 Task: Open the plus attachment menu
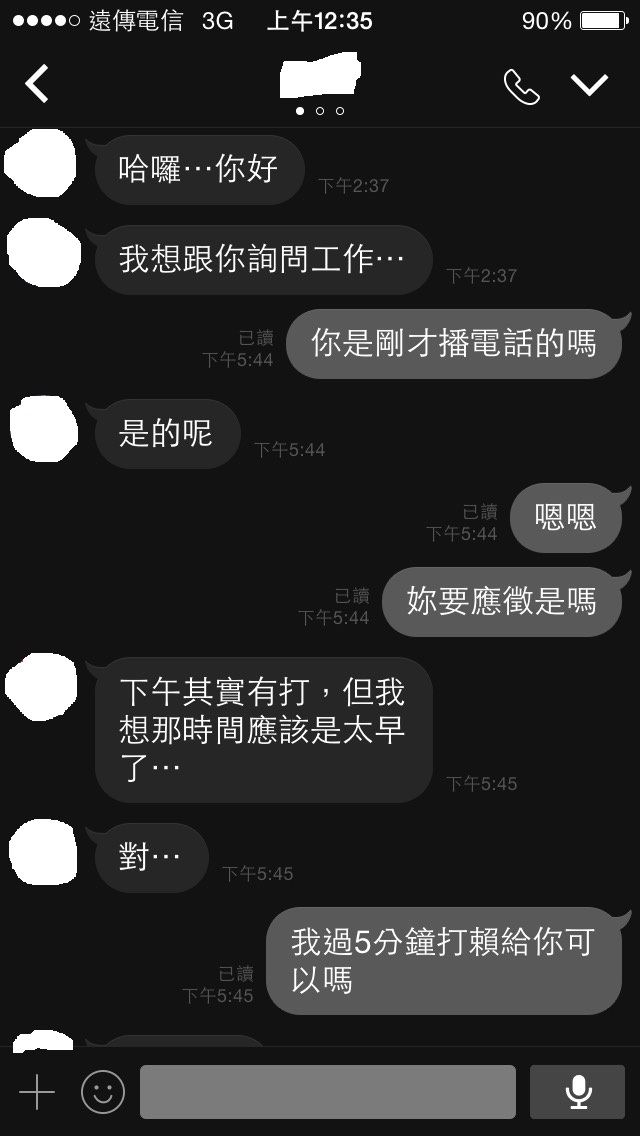[x=37, y=1092]
